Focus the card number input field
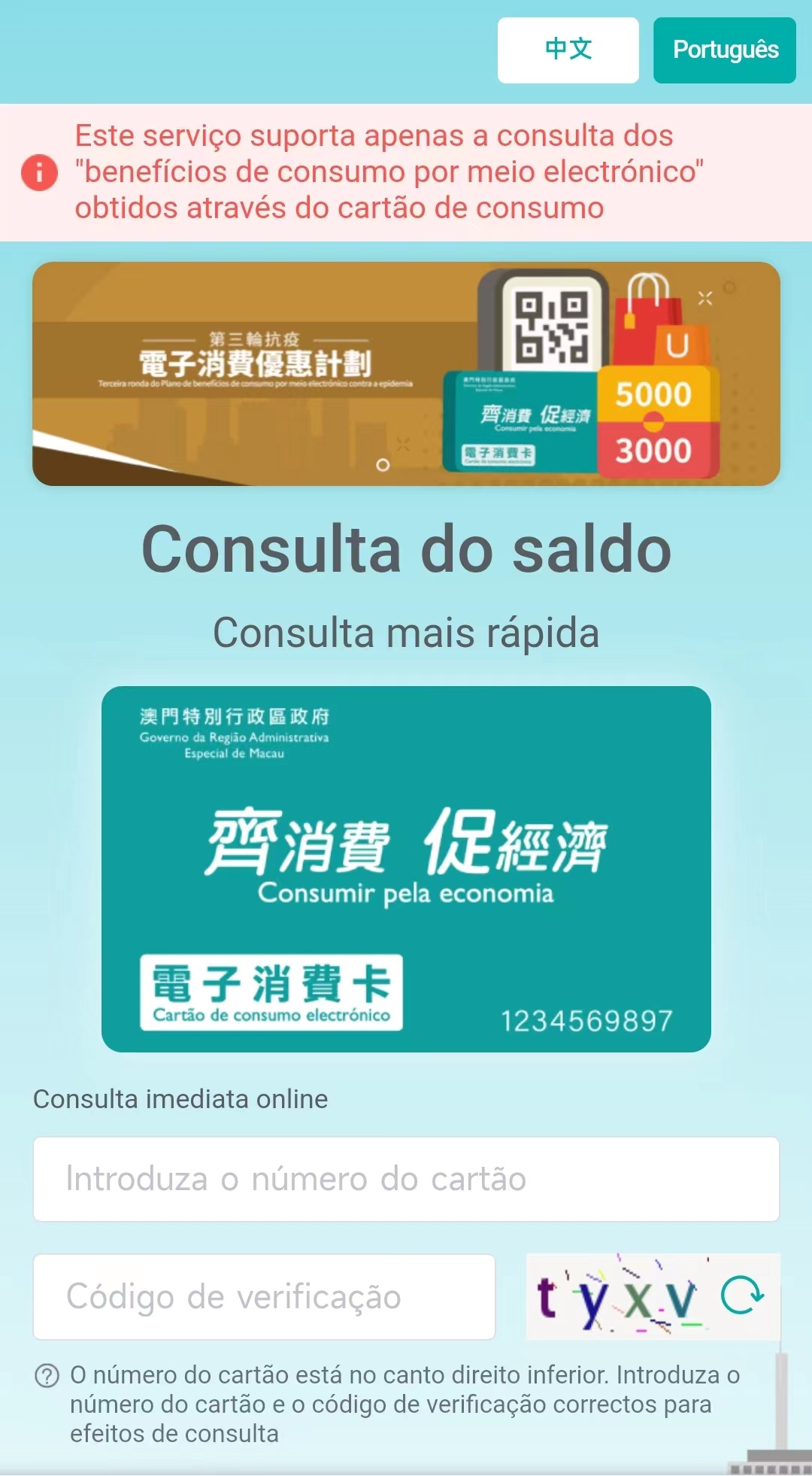812x1476 pixels. (x=406, y=1179)
